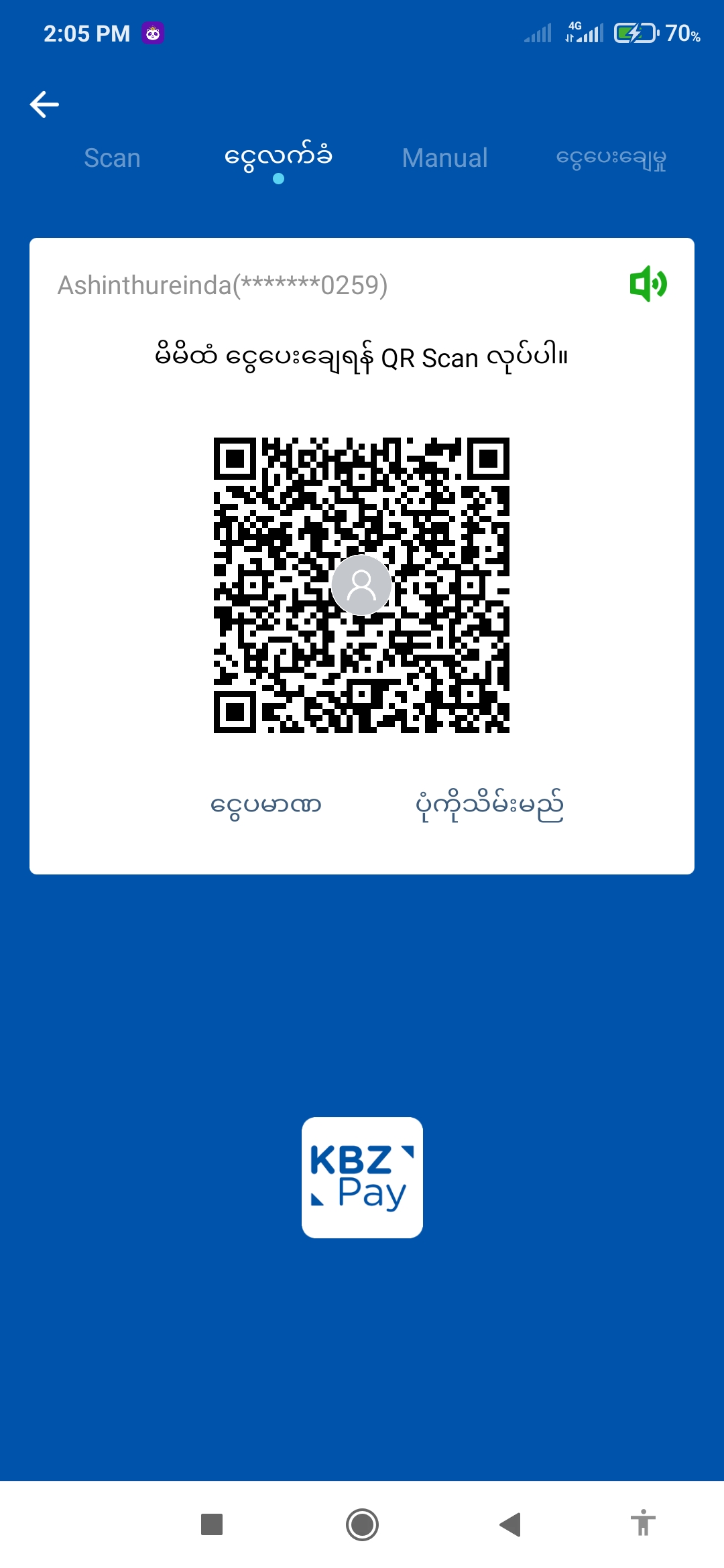Open recent apps with the square button
Screen dimensions: 724x1568
click(x=212, y=1524)
